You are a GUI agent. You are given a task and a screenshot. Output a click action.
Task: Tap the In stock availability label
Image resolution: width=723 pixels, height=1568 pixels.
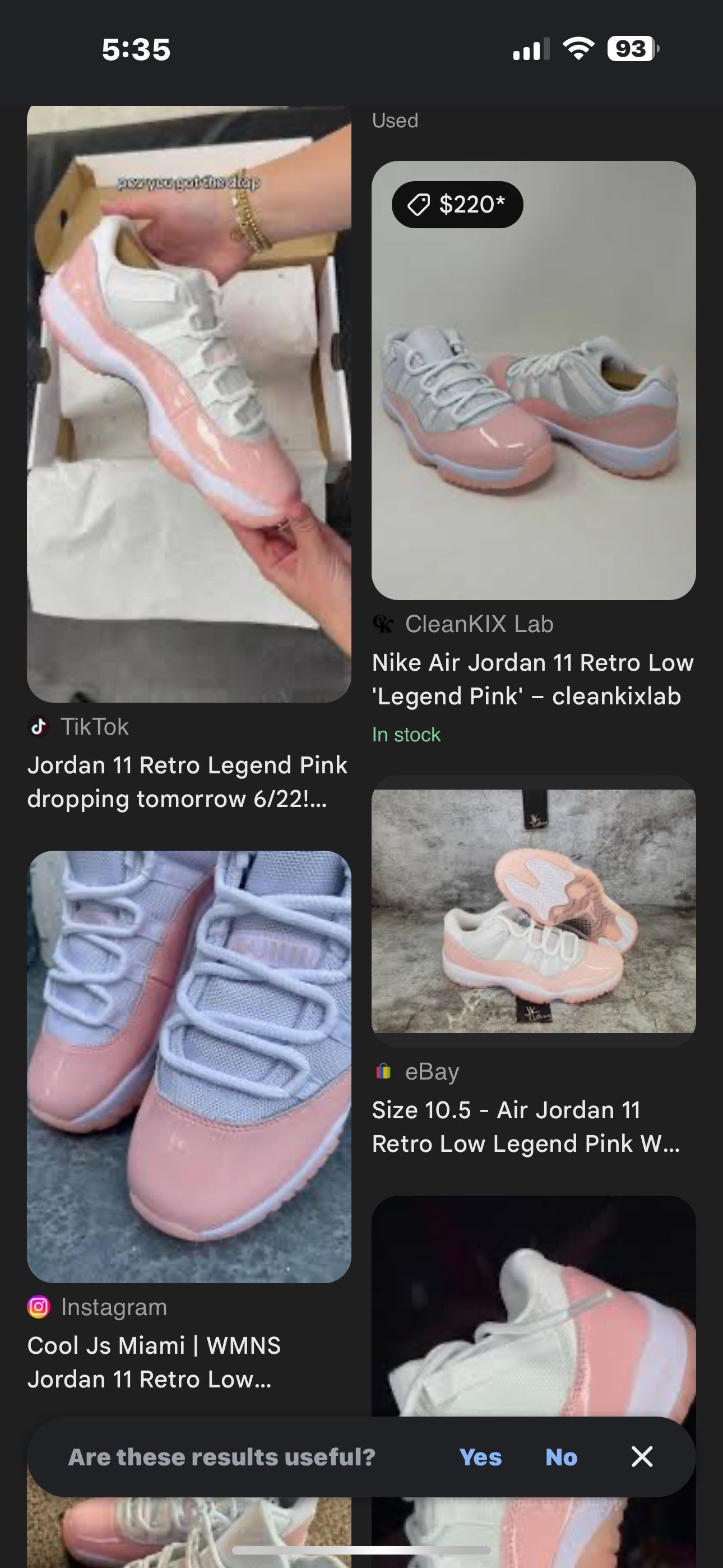pos(406,735)
